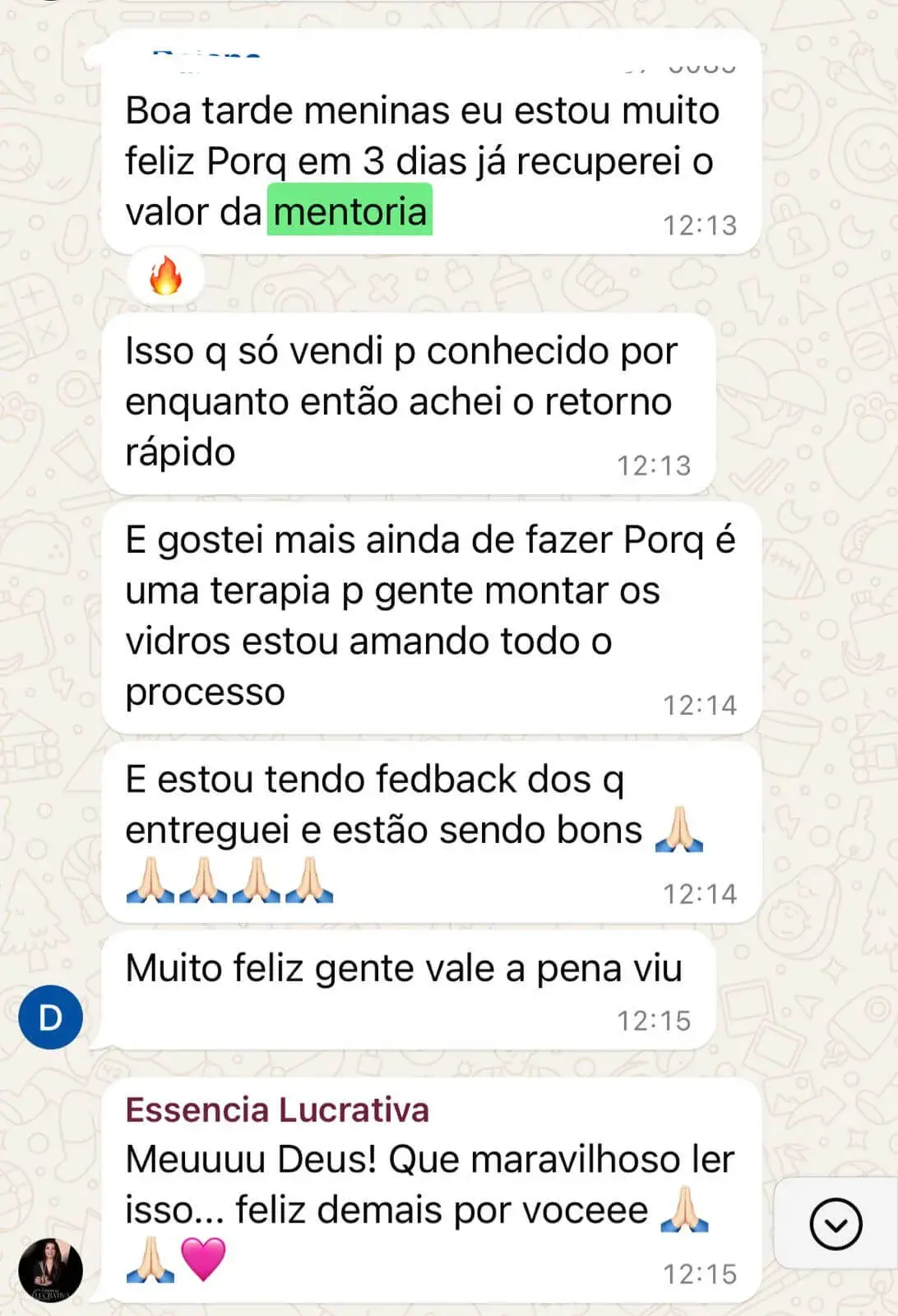Open the profile of avatar D

coord(51,1017)
